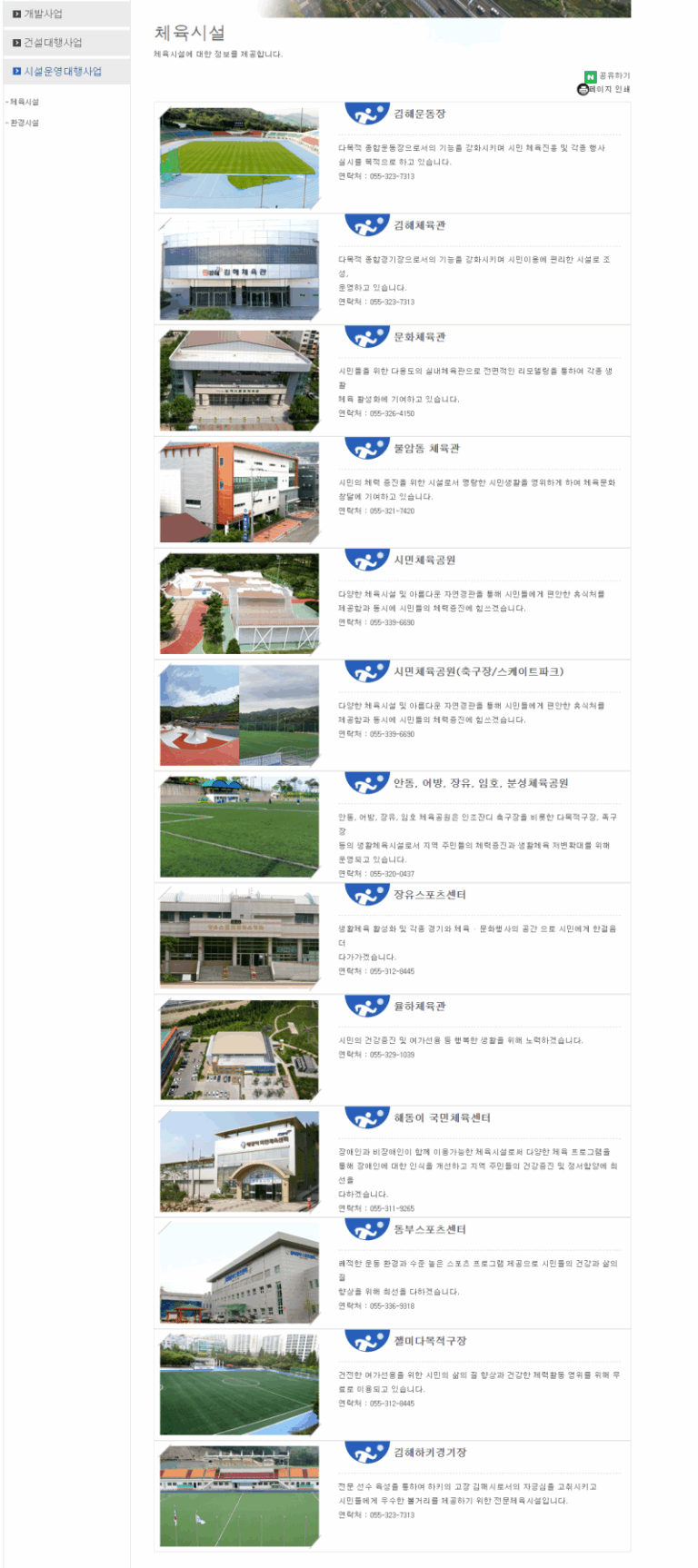
Task: Go to the 환경시설 submenu link
Action: pyautogui.click(x=25, y=123)
